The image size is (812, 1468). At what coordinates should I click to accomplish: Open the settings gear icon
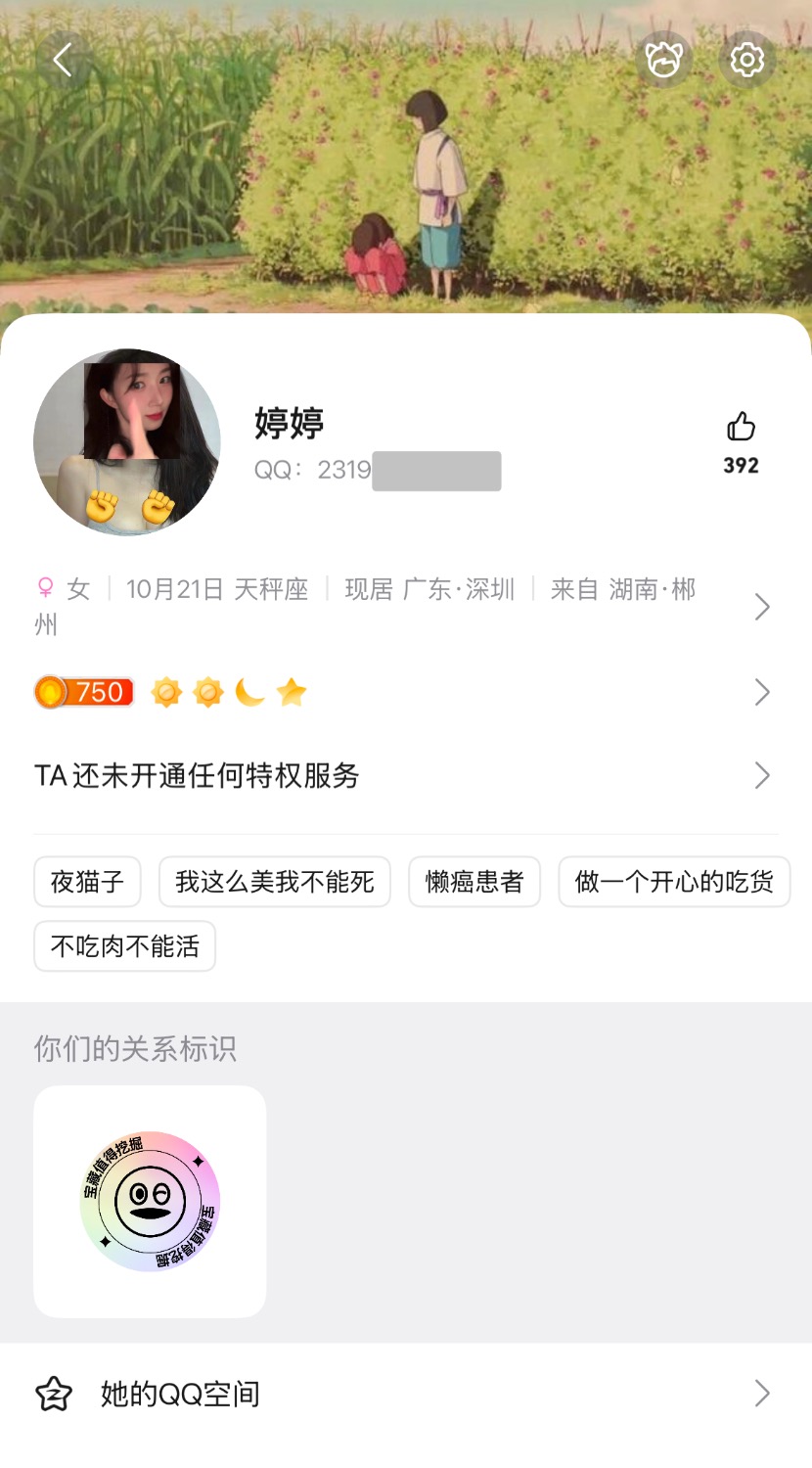(x=746, y=61)
